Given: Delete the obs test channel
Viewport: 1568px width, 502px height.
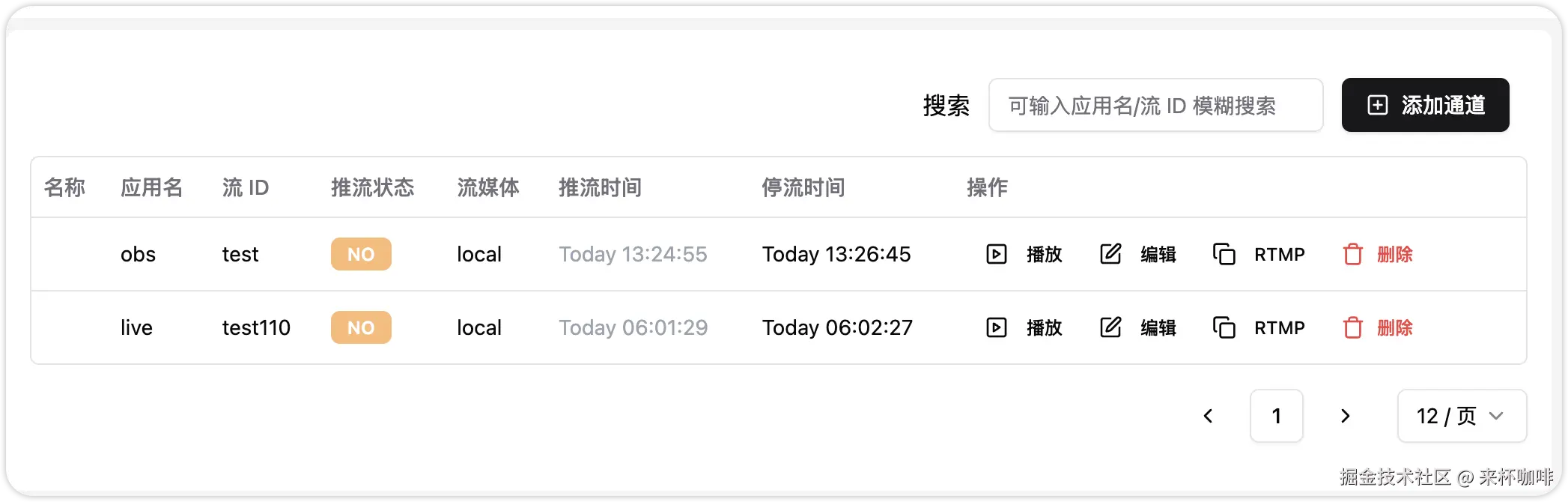Looking at the screenshot, I should (x=1378, y=255).
